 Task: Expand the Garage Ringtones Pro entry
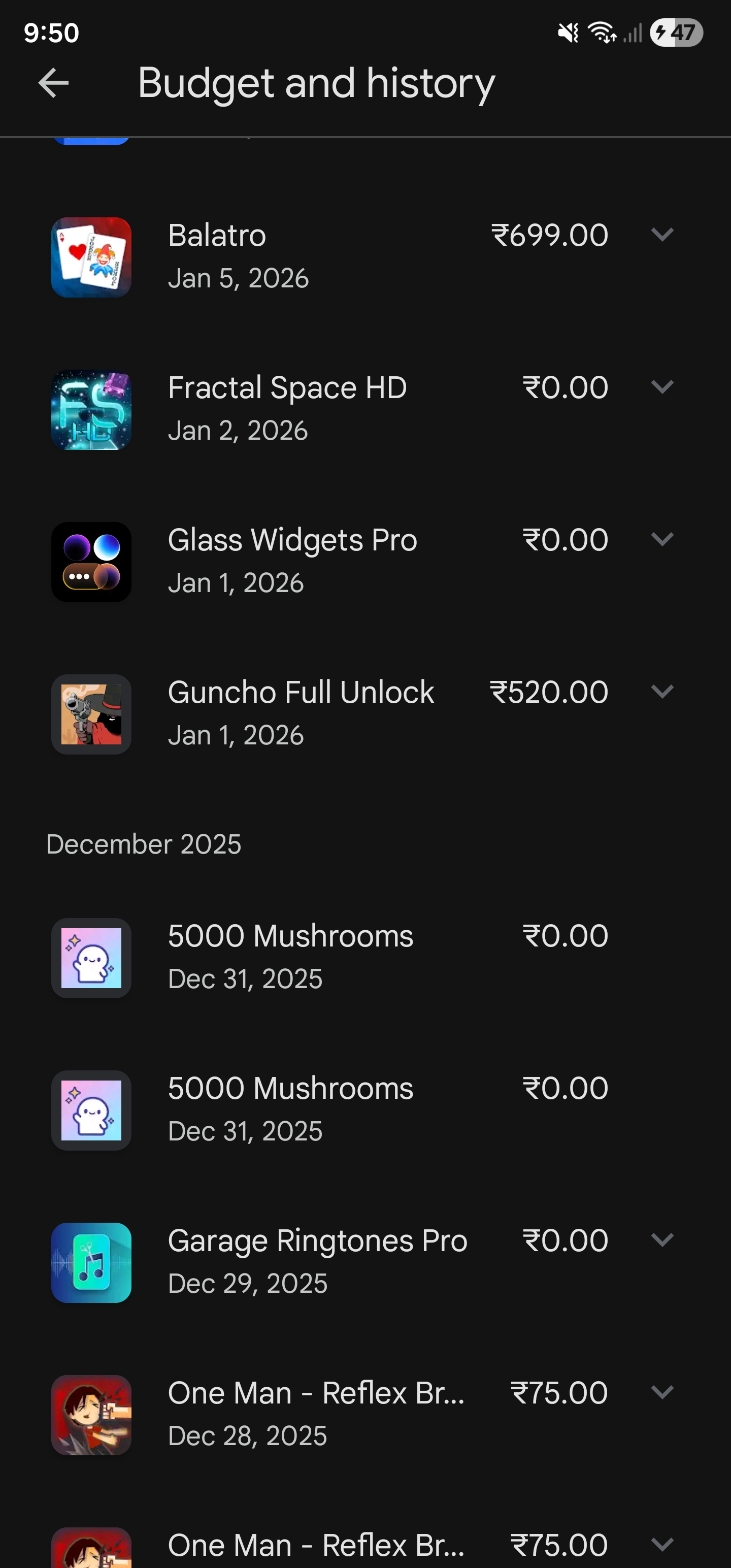coord(661,1240)
